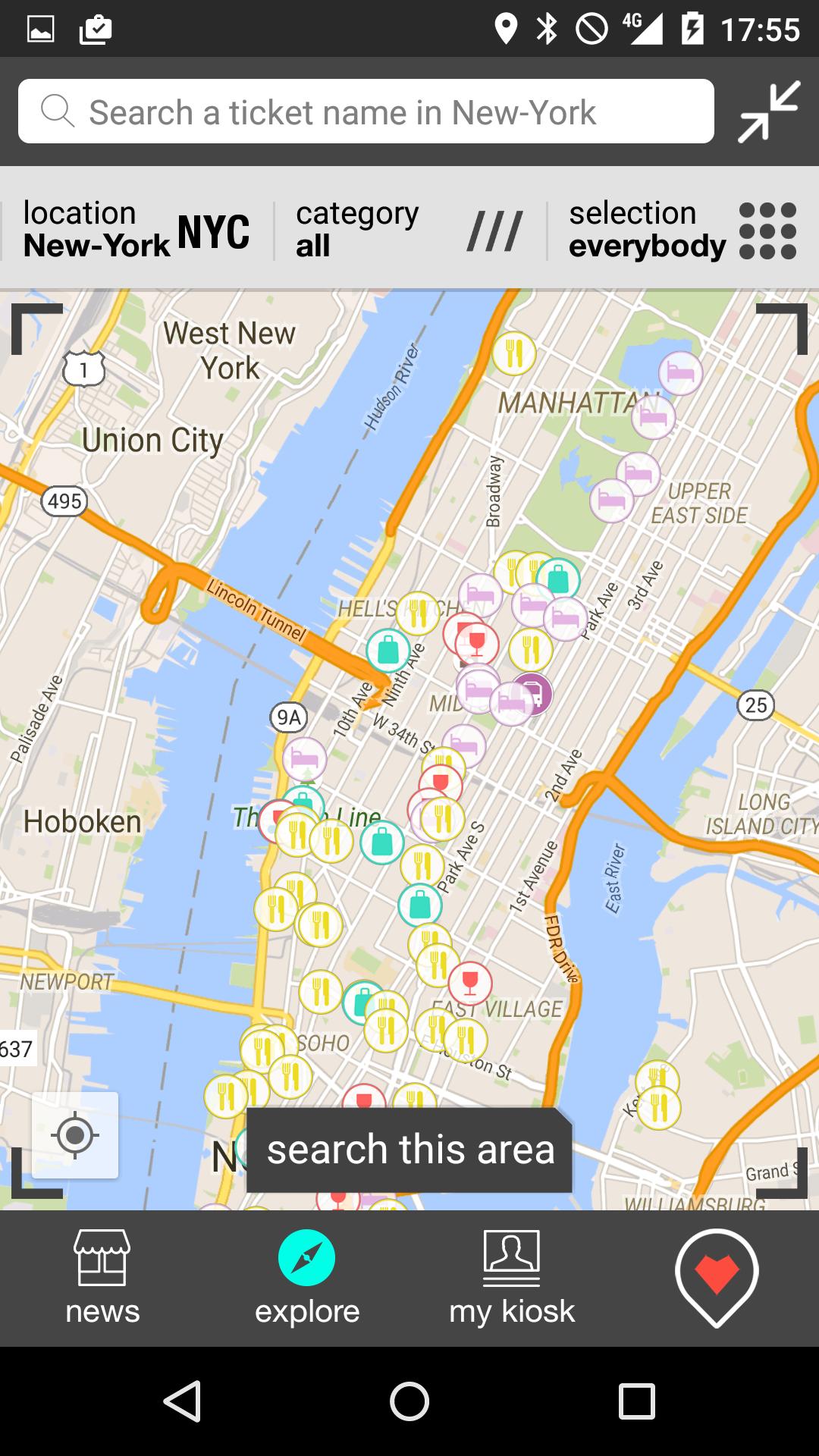The image size is (819, 1456).
Task: Open the selection everybody filter
Action: tap(682, 230)
